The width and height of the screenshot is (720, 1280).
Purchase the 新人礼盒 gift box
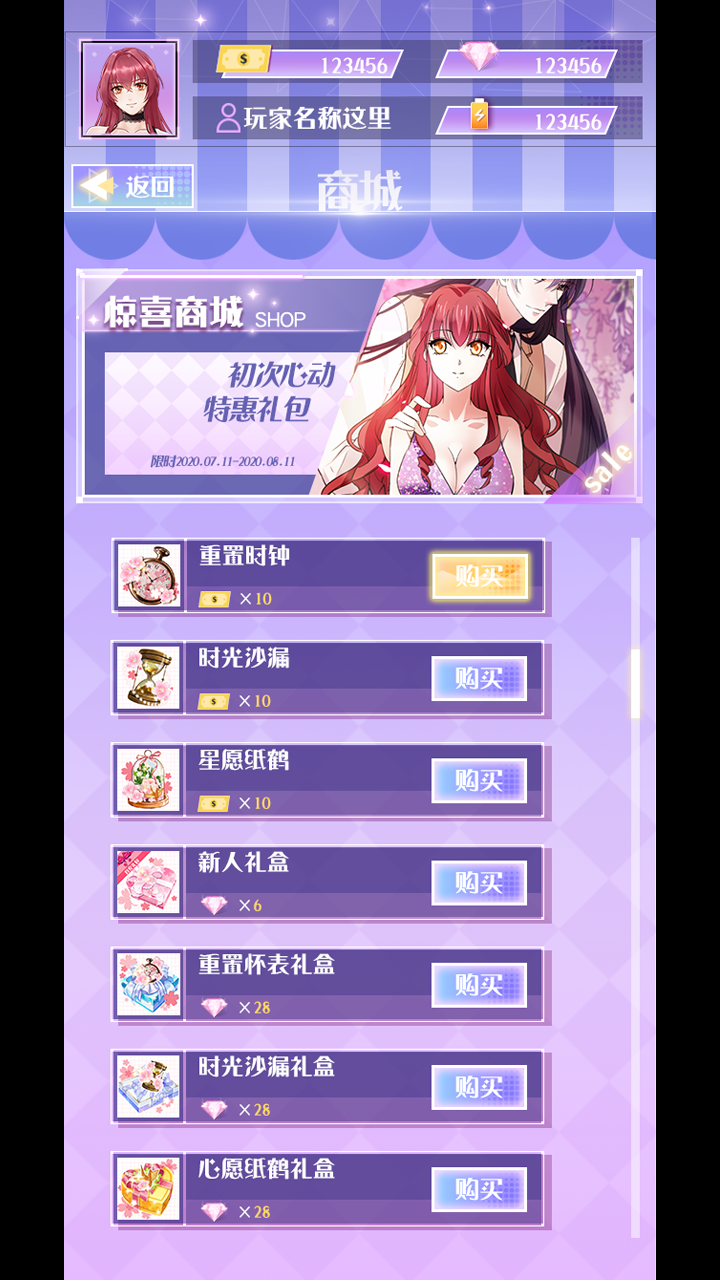coord(479,882)
